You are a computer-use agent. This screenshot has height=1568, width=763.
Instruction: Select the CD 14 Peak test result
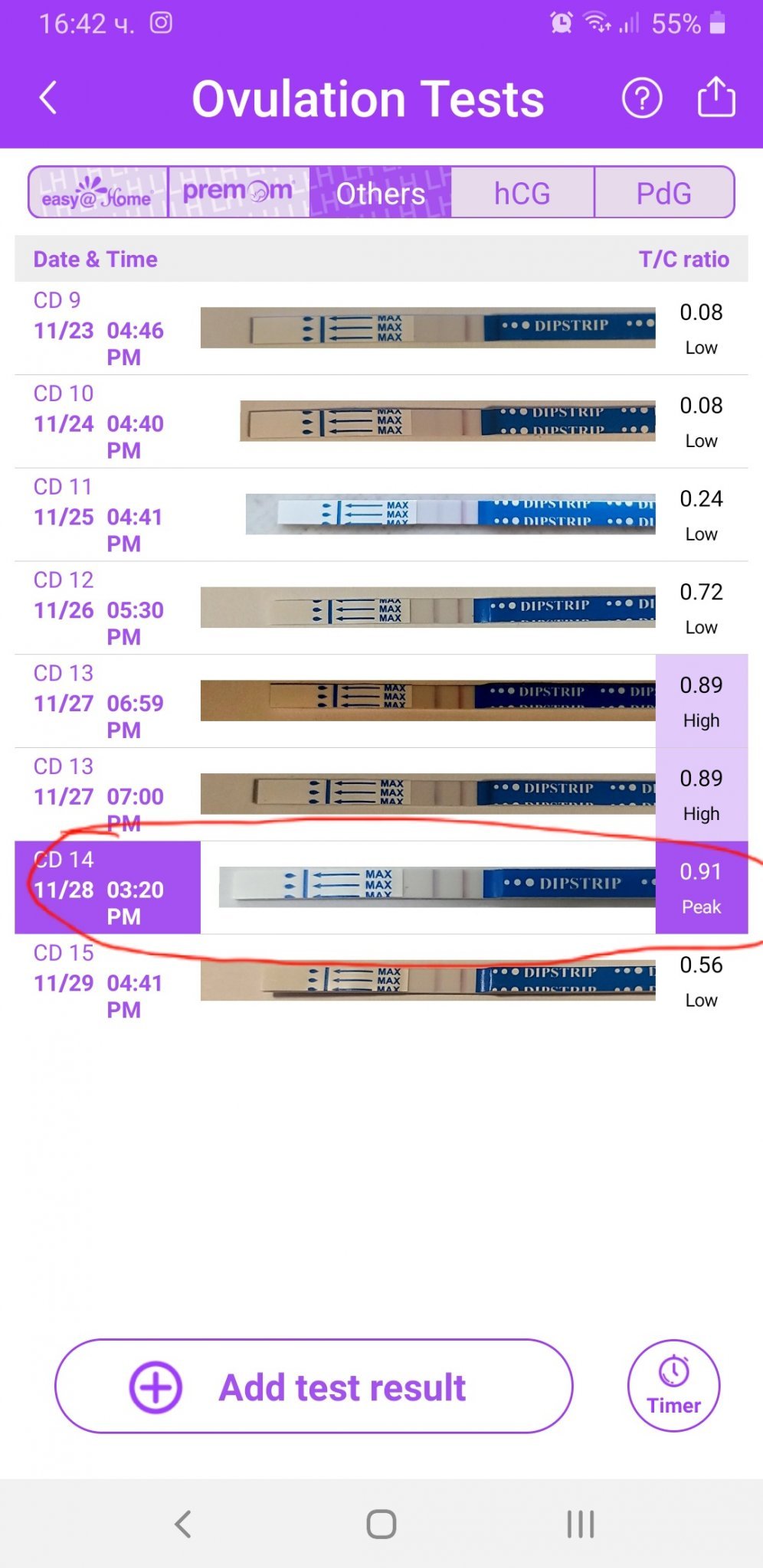[381, 887]
